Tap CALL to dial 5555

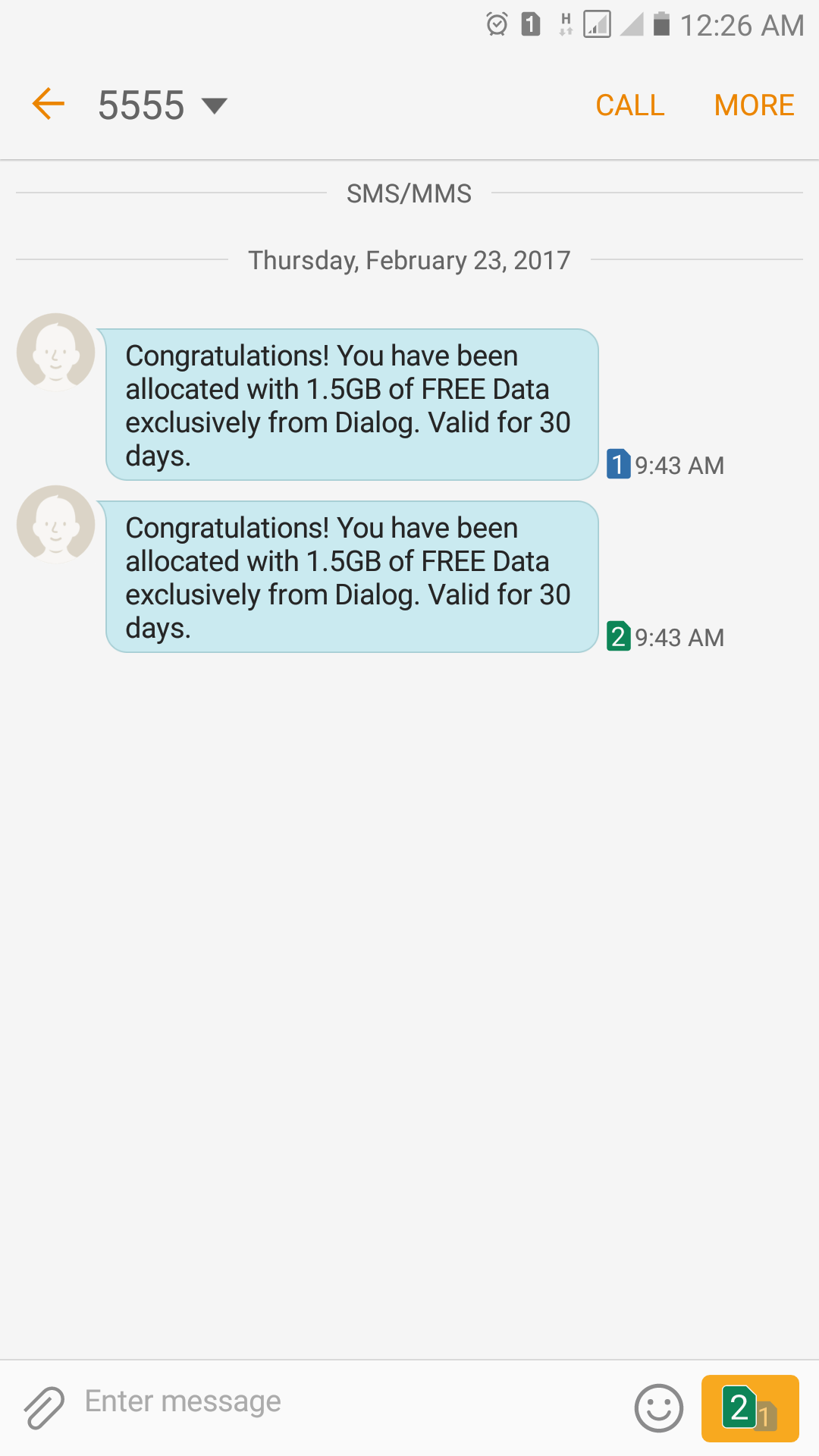click(630, 105)
